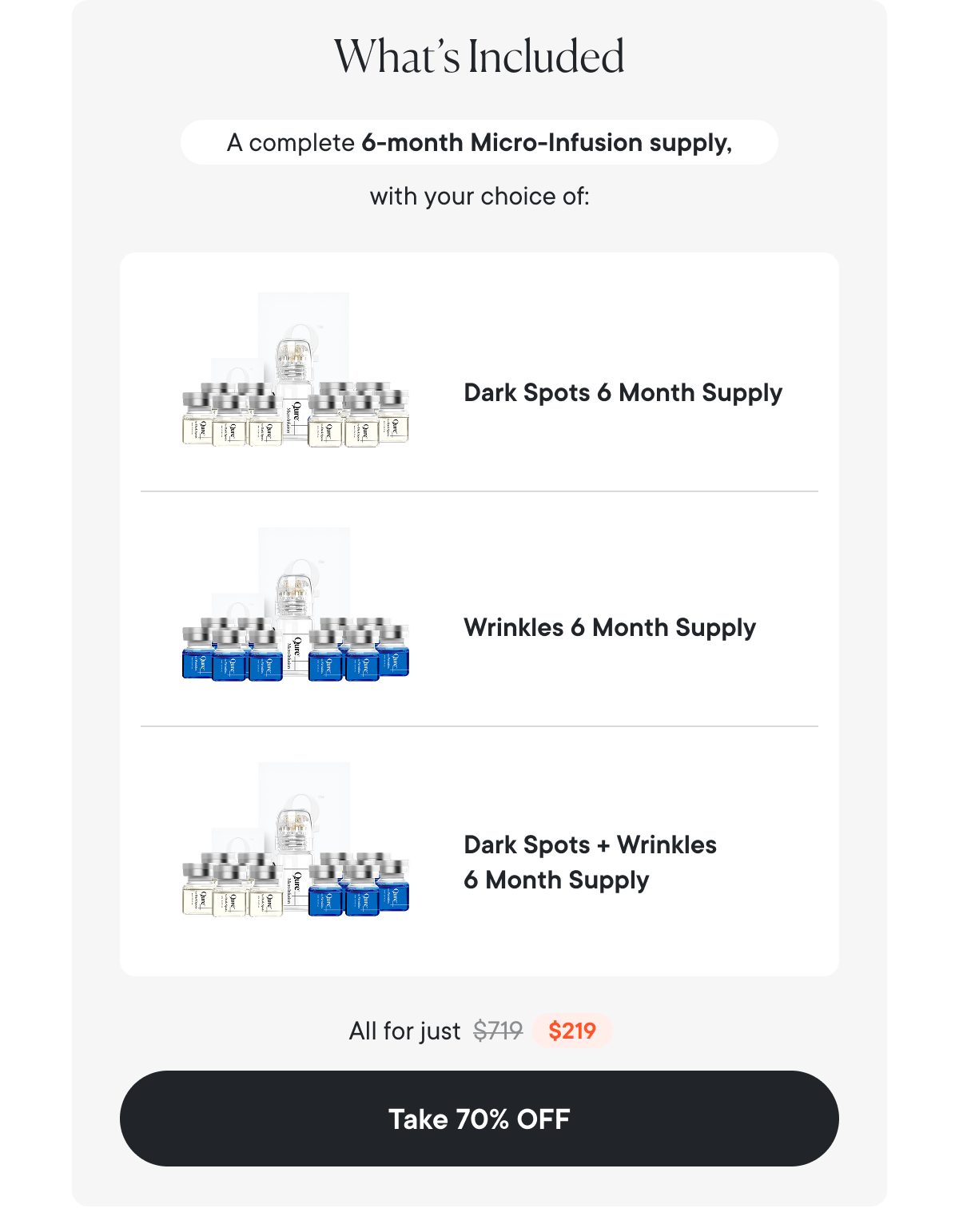Click the 6-month Micro-Infusion supply pill banner
The image size is (959, 1232).
tap(479, 143)
